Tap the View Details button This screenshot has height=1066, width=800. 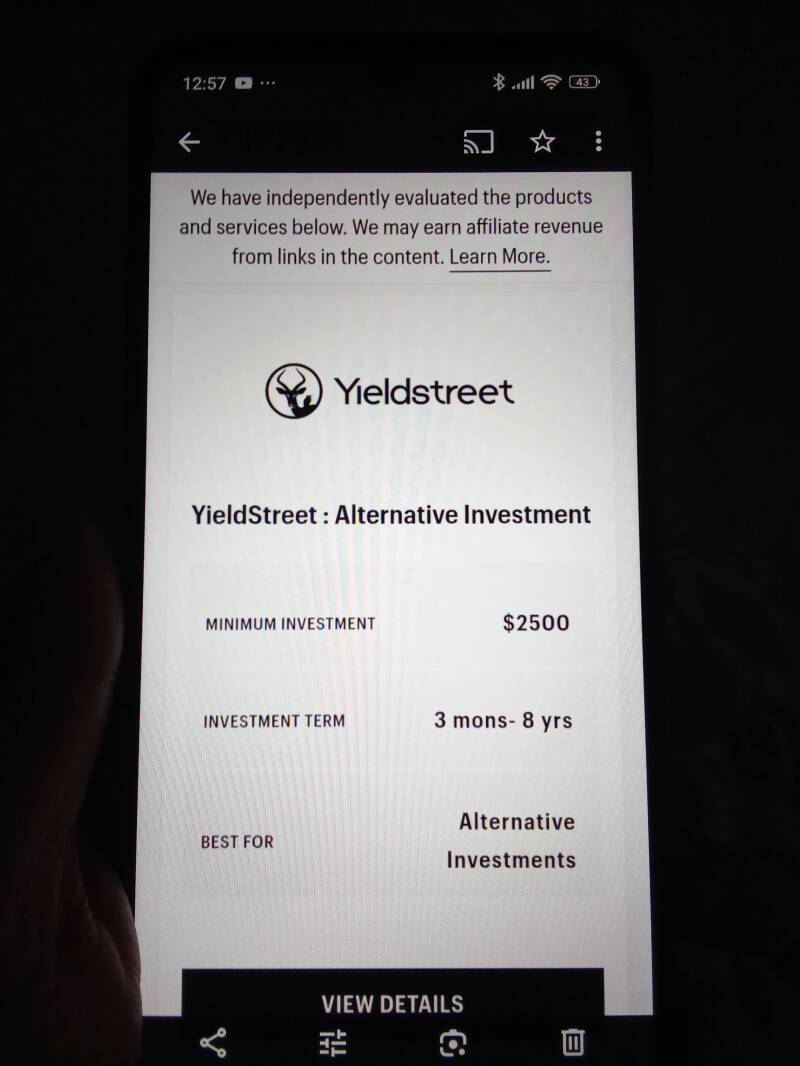(393, 1003)
